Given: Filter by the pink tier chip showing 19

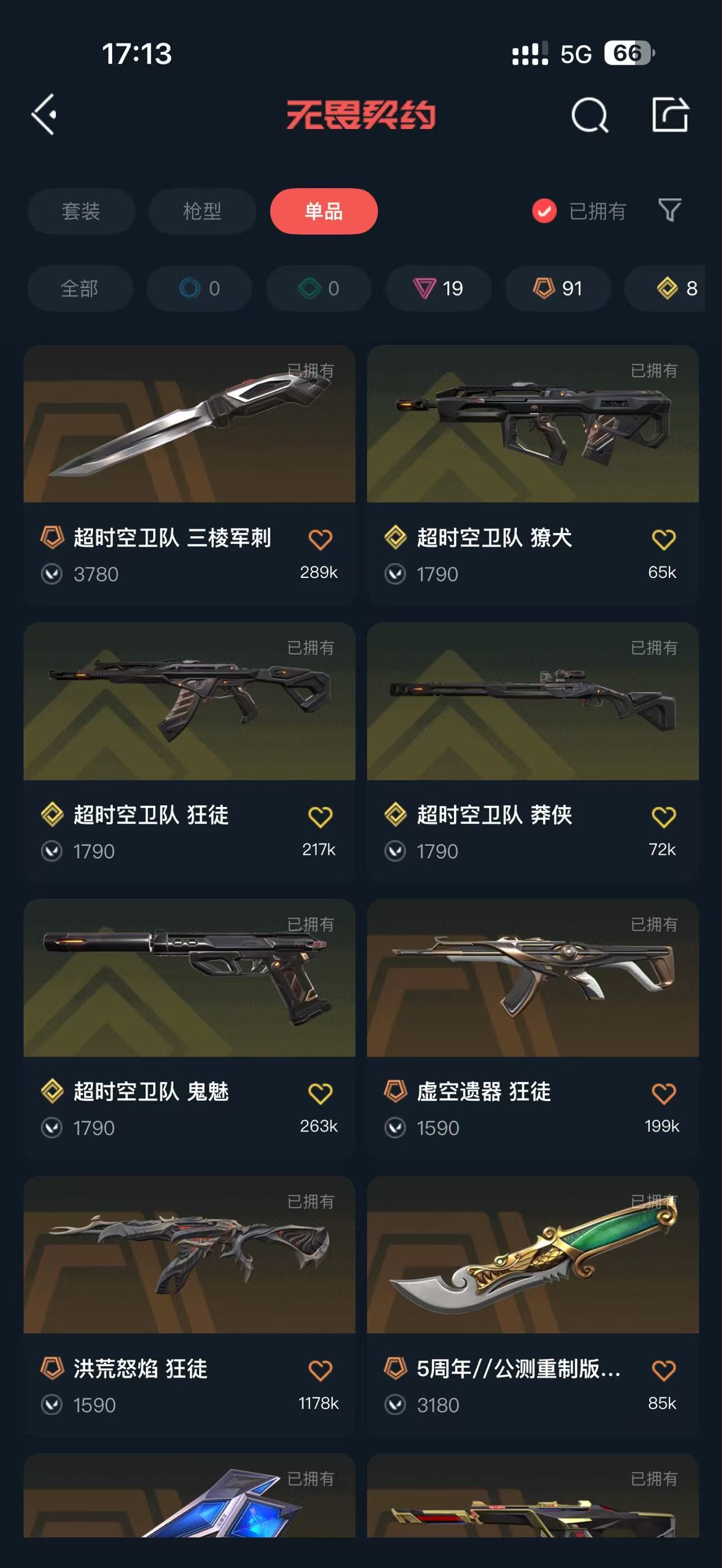Looking at the screenshot, I should pos(438,289).
